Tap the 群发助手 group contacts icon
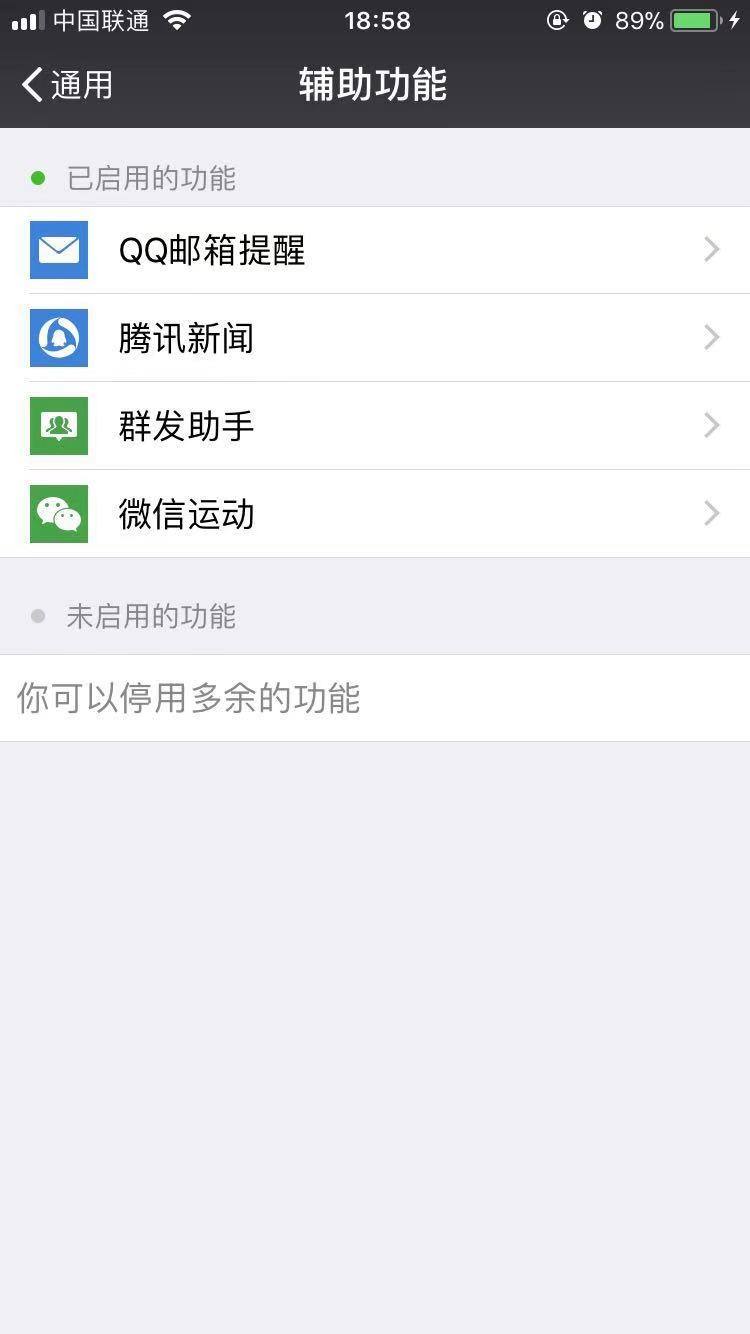Screen dimensions: 750x1334 58,425
